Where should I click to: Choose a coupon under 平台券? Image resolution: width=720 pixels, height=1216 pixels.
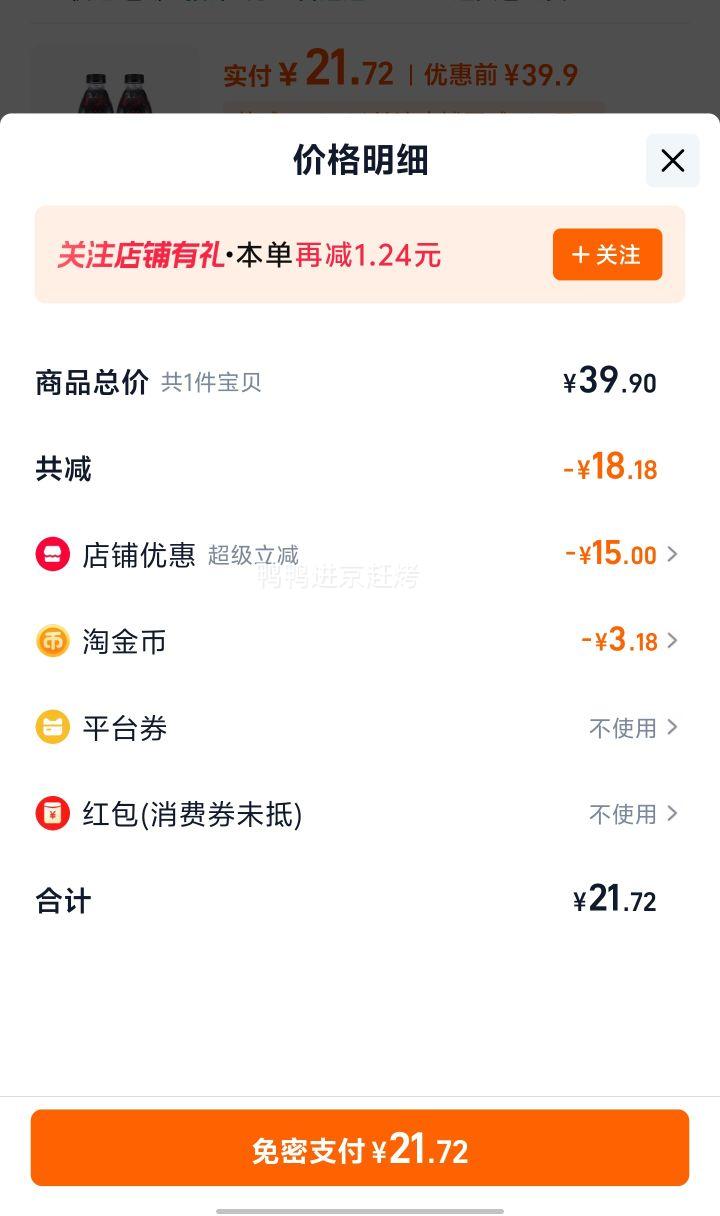click(x=359, y=728)
